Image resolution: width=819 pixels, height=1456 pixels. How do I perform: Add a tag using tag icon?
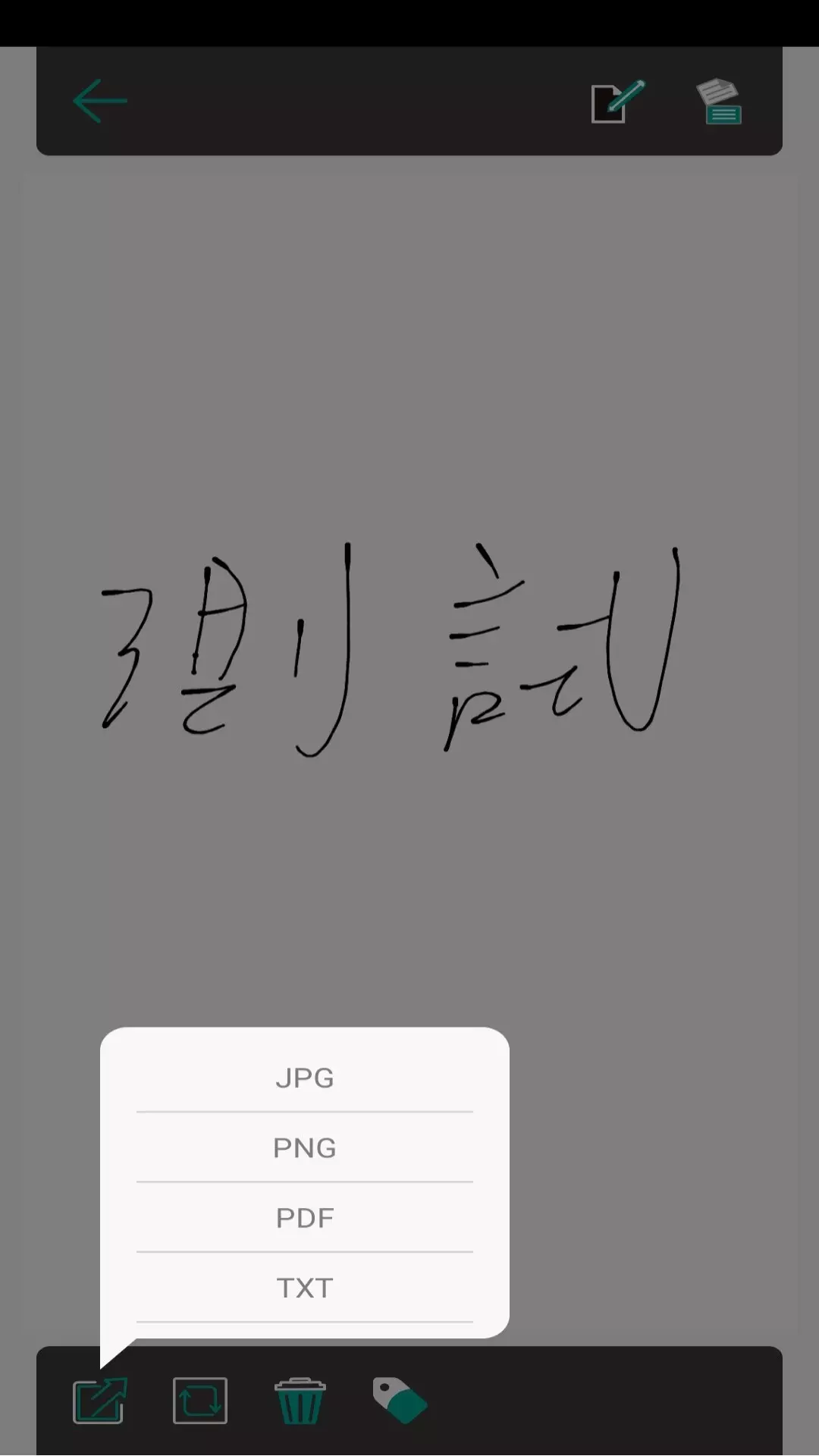(x=400, y=1401)
